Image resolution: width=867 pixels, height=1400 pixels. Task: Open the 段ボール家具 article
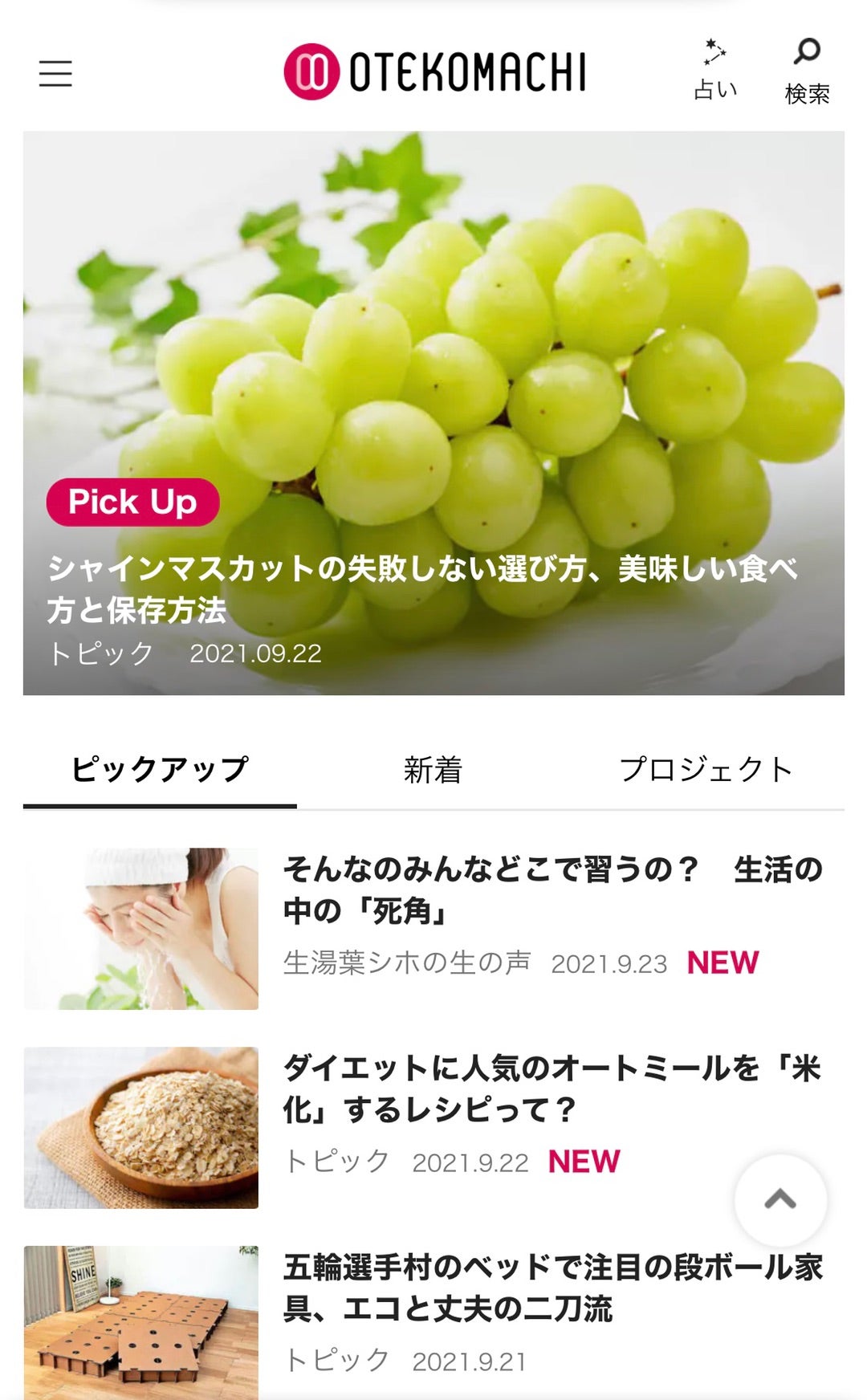[552, 1288]
